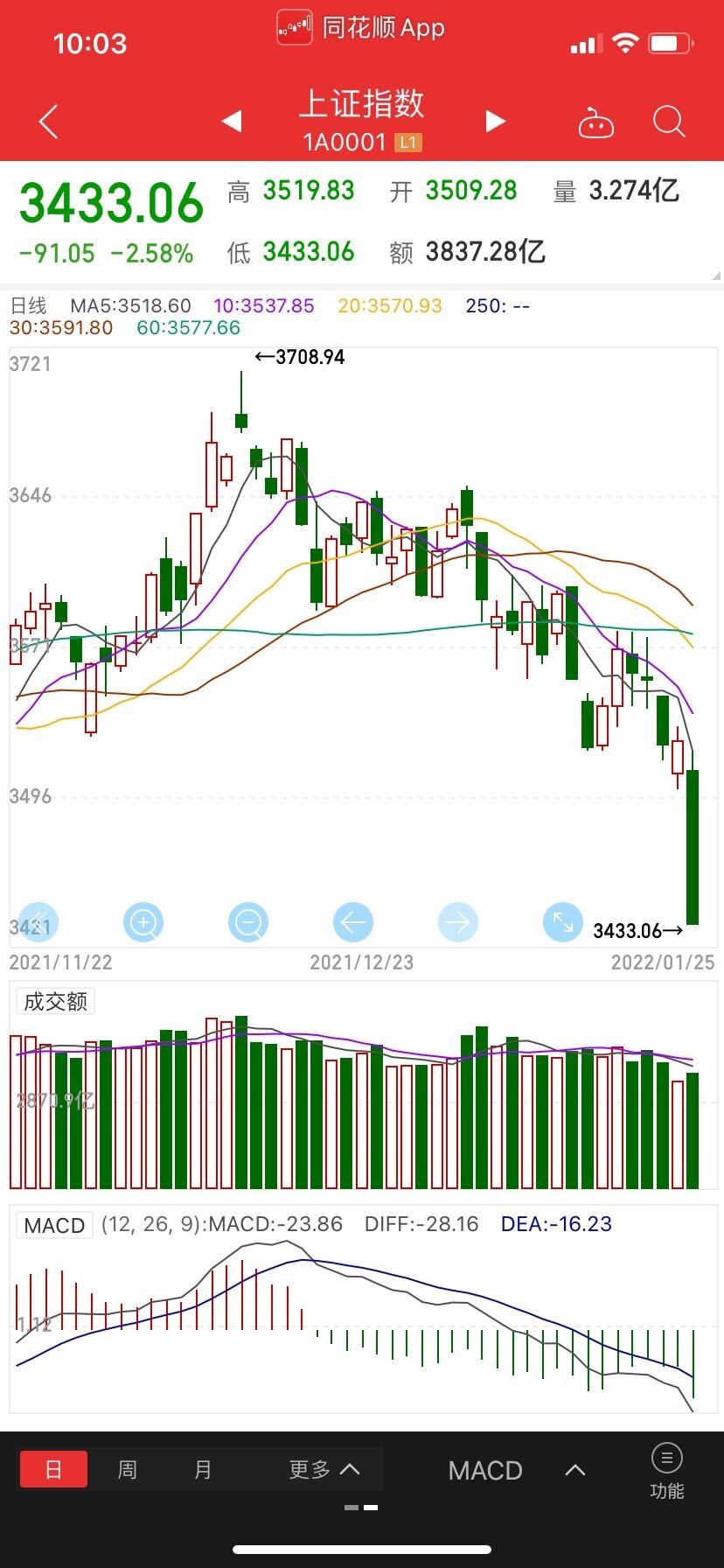Move chart left with the arrow button
The image size is (724, 1568).
(353, 922)
